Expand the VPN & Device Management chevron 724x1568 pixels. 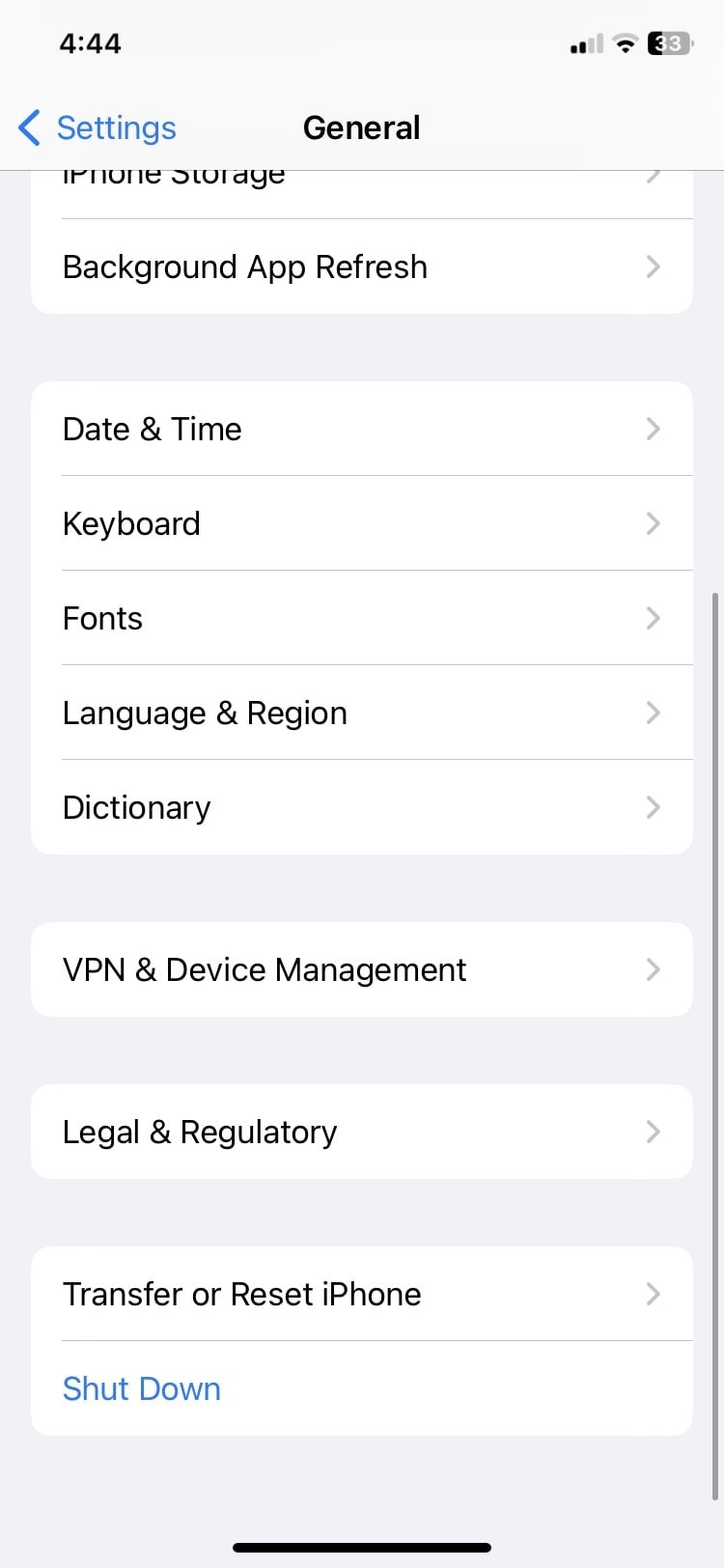point(654,969)
